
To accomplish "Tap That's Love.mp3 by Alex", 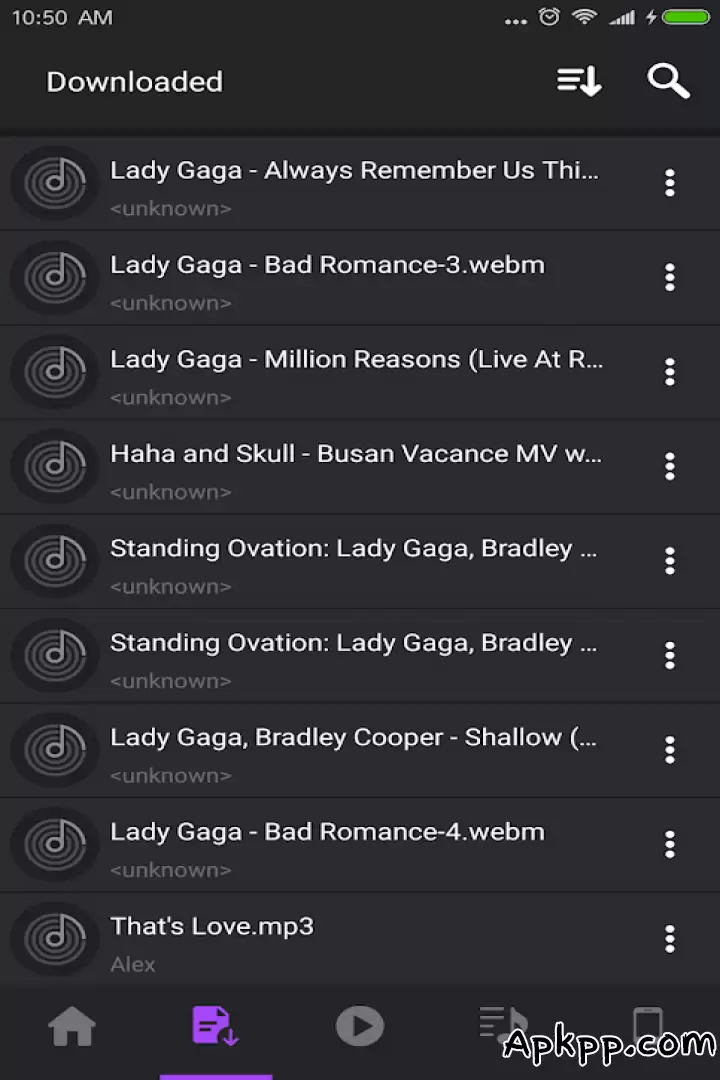I will [300, 938].
